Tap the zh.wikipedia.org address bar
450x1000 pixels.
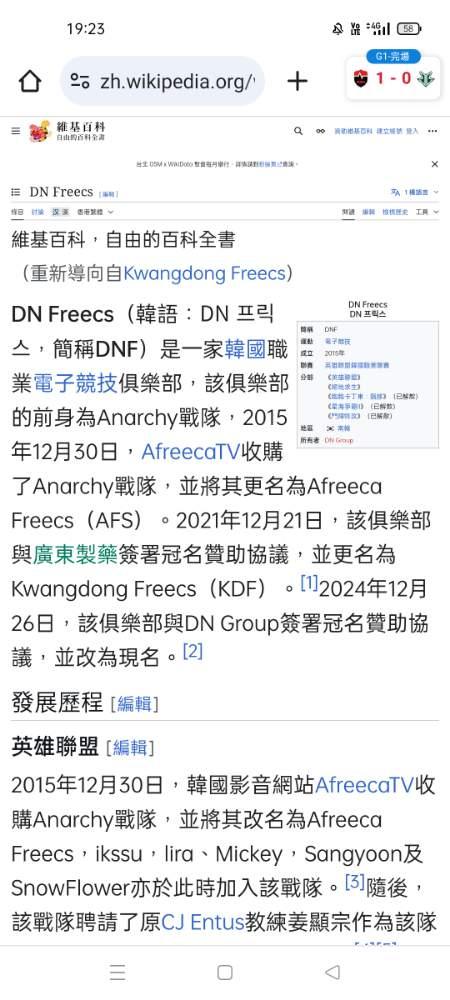click(x=163, y=81)
